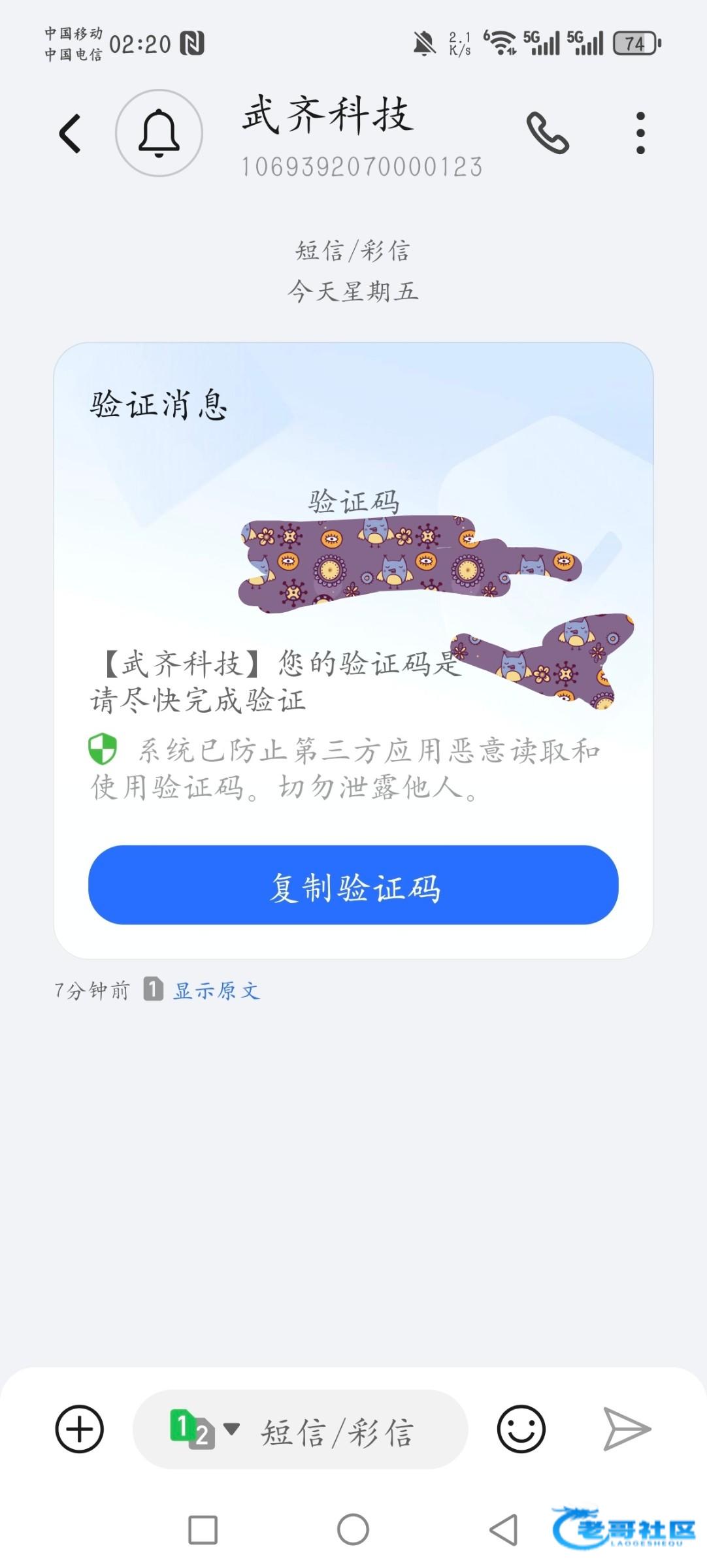Image resolution: width=707 pixels, height=1568 pixels.
Task: Open the three-dot overflow menu
Action: 640,133
